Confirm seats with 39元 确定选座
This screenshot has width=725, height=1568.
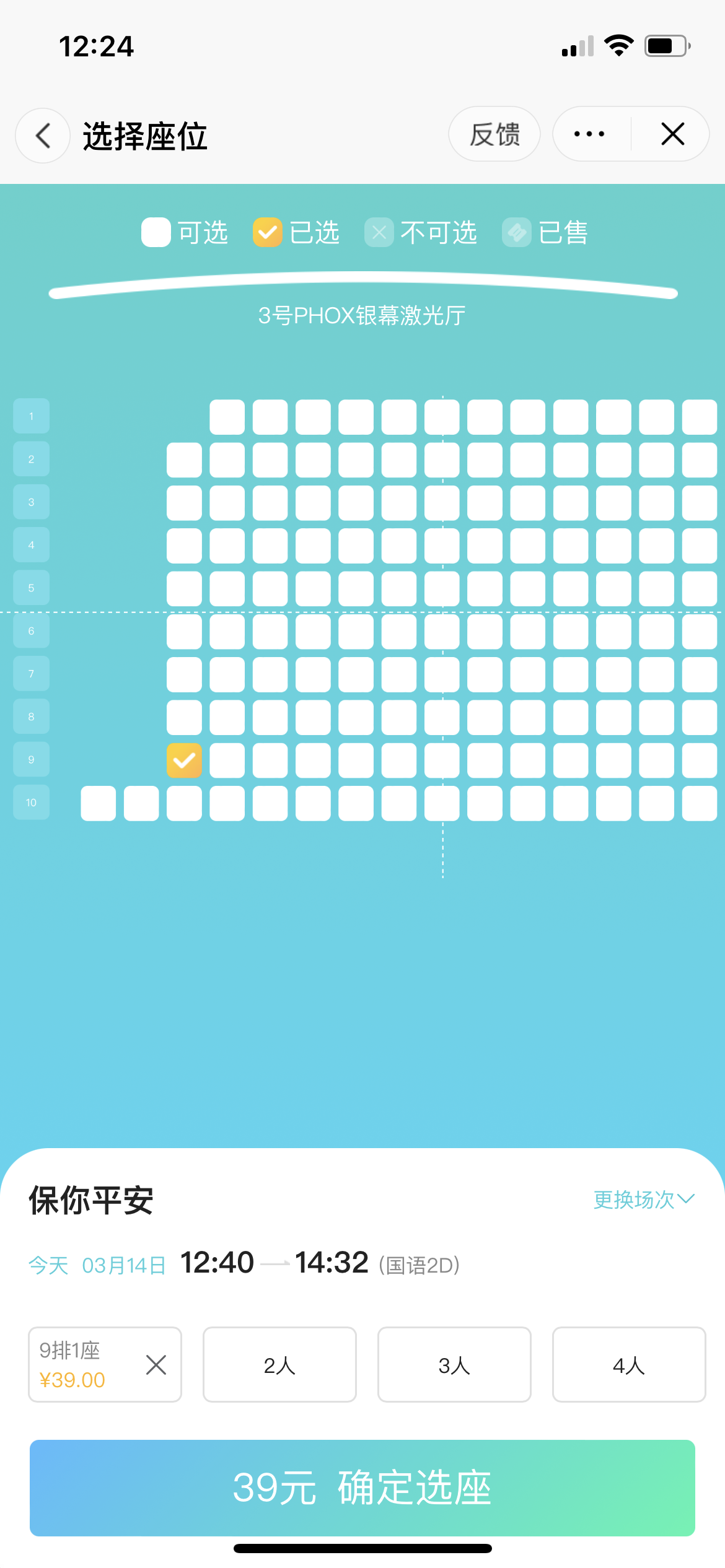(362, 1487)
